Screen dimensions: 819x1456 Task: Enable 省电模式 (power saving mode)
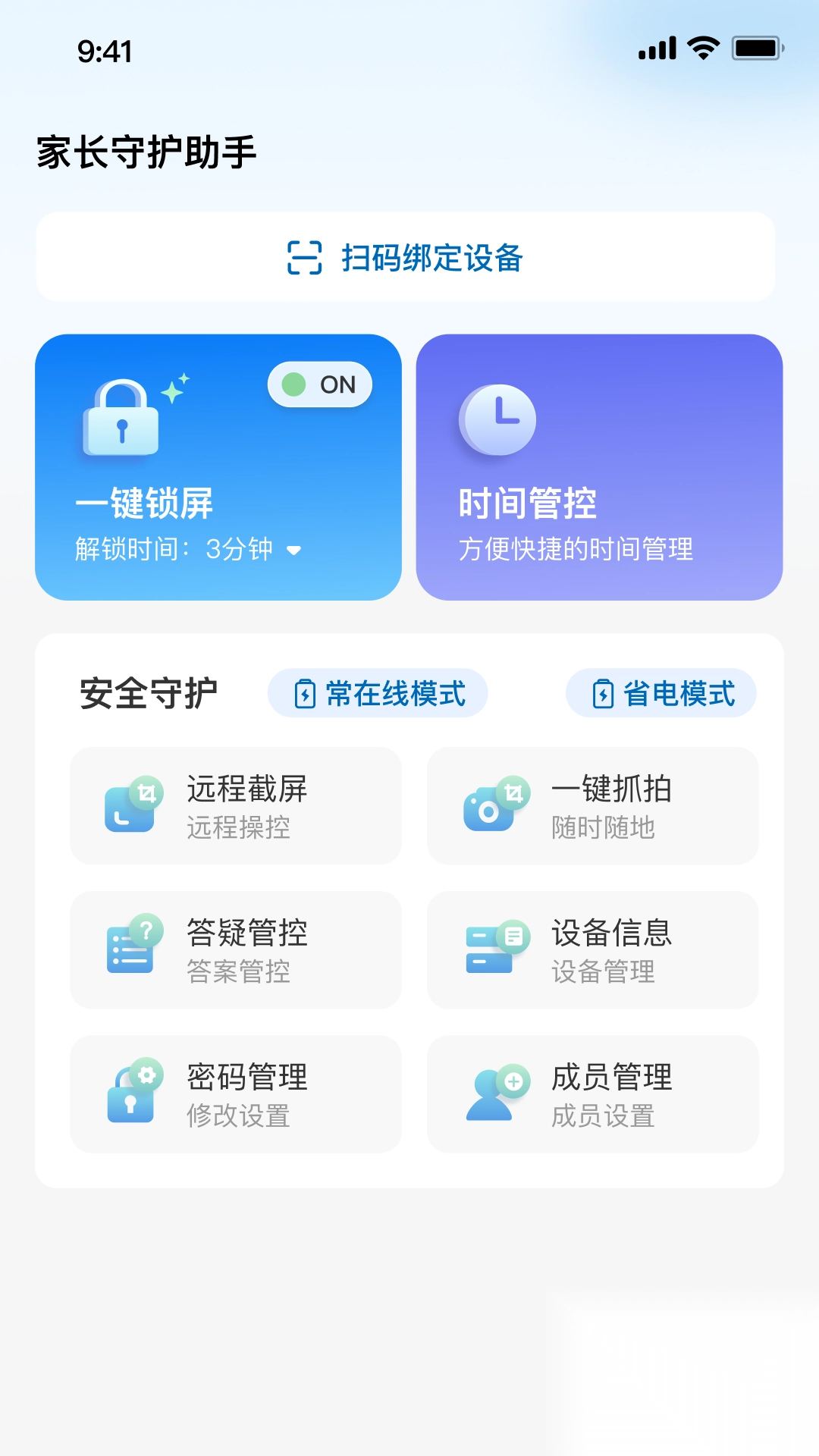pyautogui.click(x=660, y=692)
